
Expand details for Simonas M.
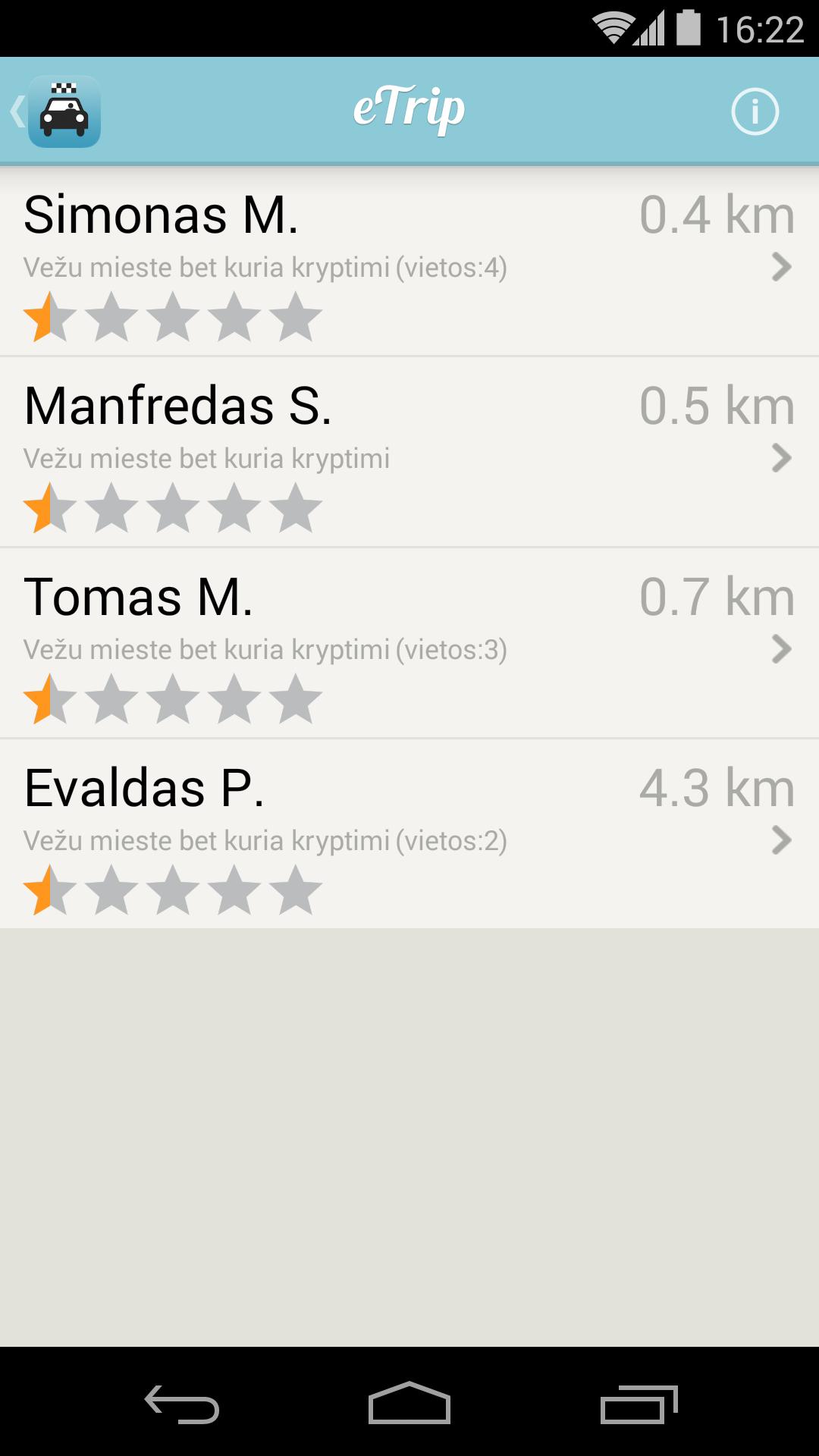pyautogui.click(x=781, y=267)
